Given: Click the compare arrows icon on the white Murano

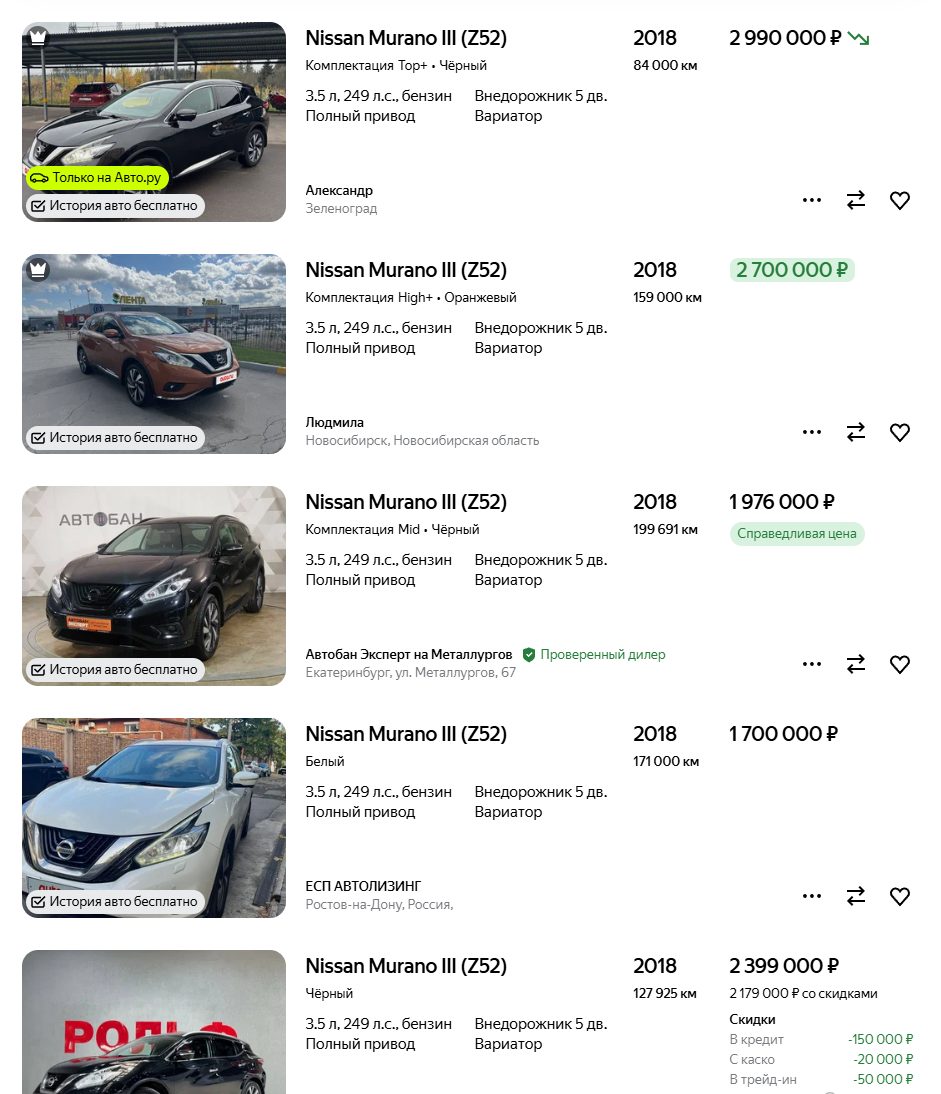Looking at the screenshot, I should tap(855, 896).
